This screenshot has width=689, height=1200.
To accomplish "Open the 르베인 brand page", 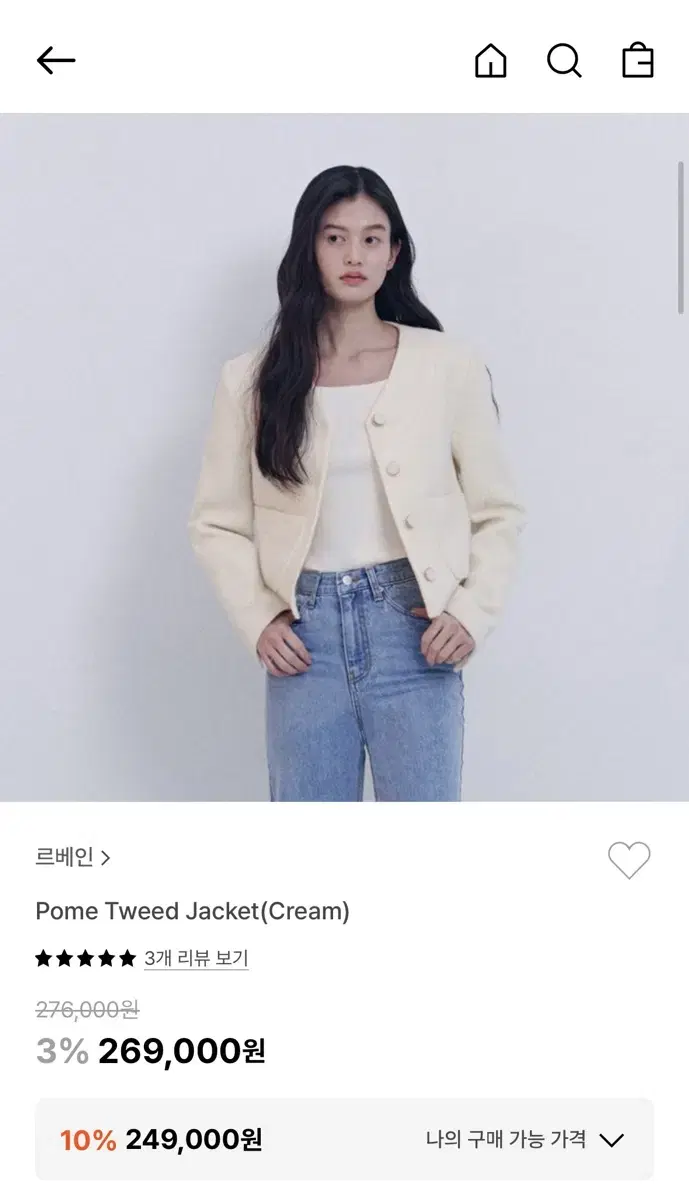I will pos(72,857).
